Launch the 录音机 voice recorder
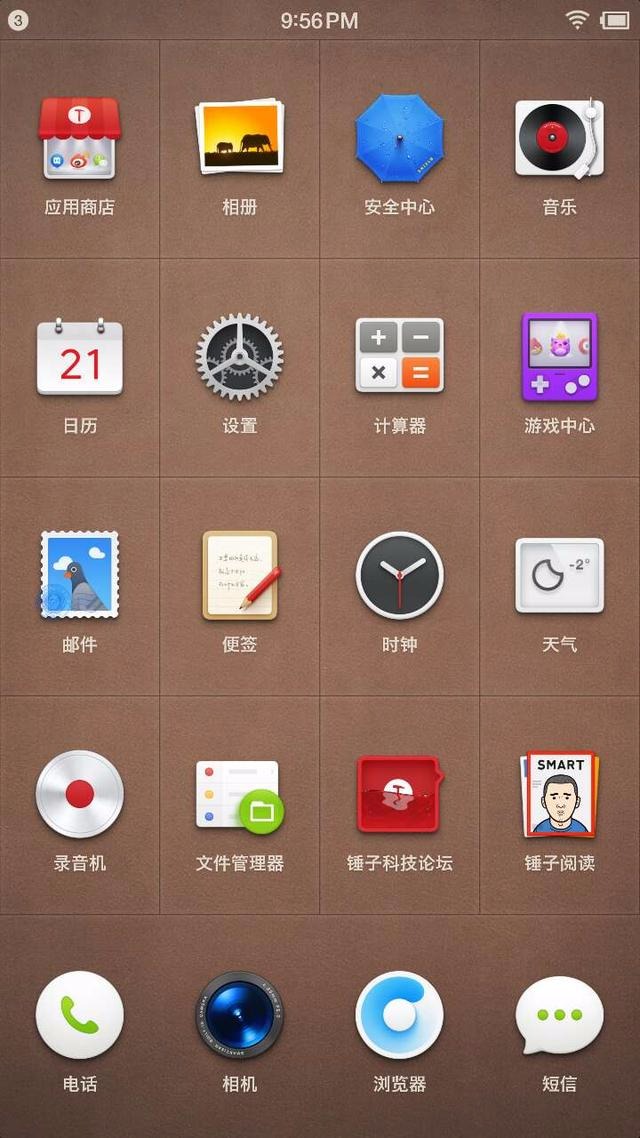640x1138 pixels. 80,794
